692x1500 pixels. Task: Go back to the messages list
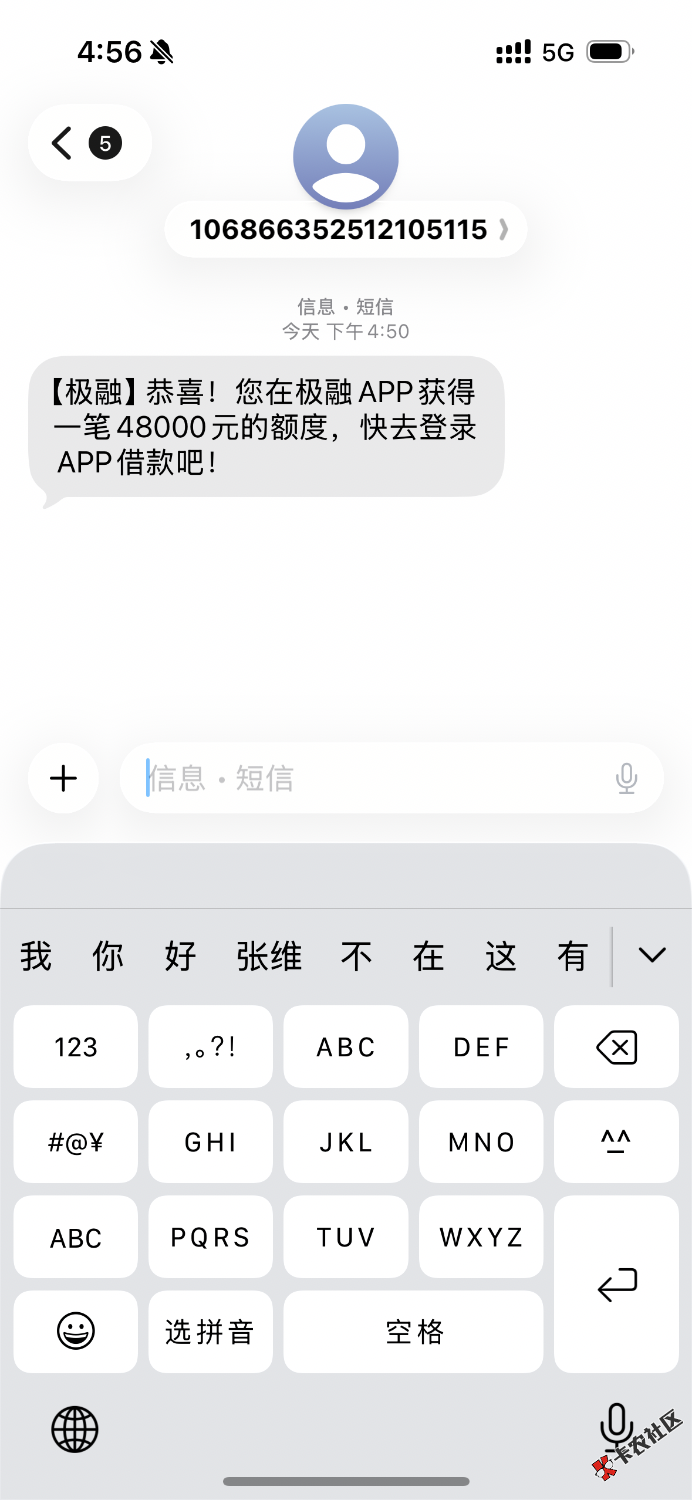pos(64,143)
